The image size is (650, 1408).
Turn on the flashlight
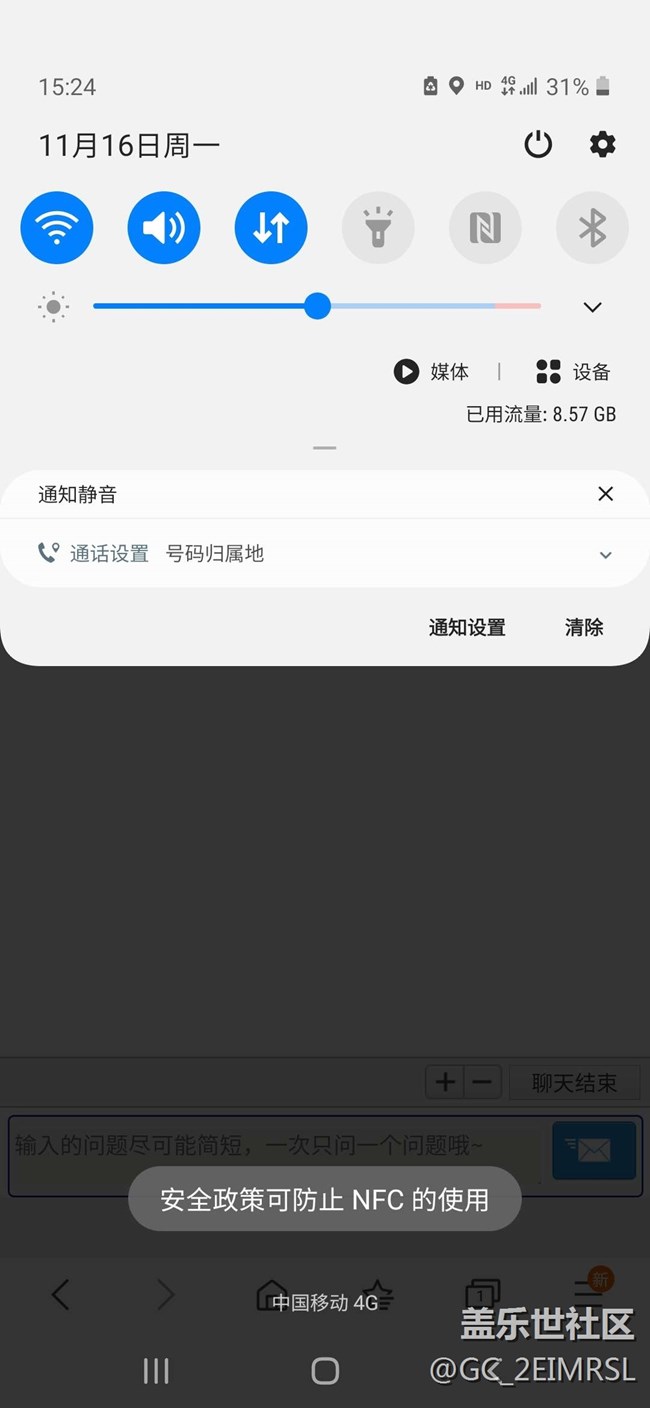tap(378, 228)
